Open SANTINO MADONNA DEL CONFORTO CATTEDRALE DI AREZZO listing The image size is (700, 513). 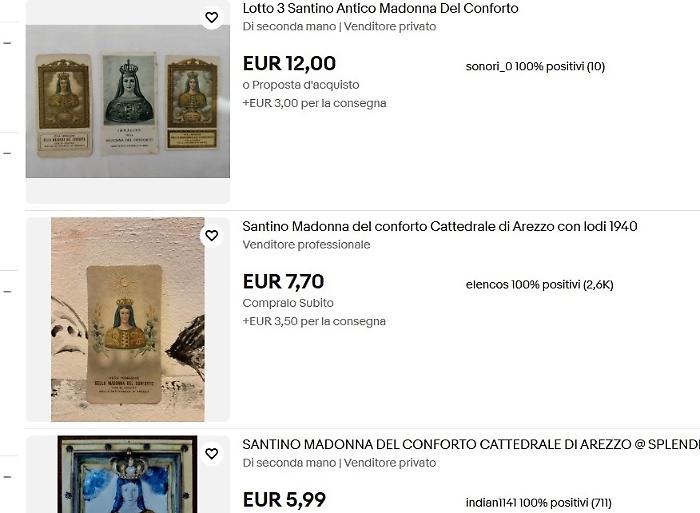coord(470,444)
